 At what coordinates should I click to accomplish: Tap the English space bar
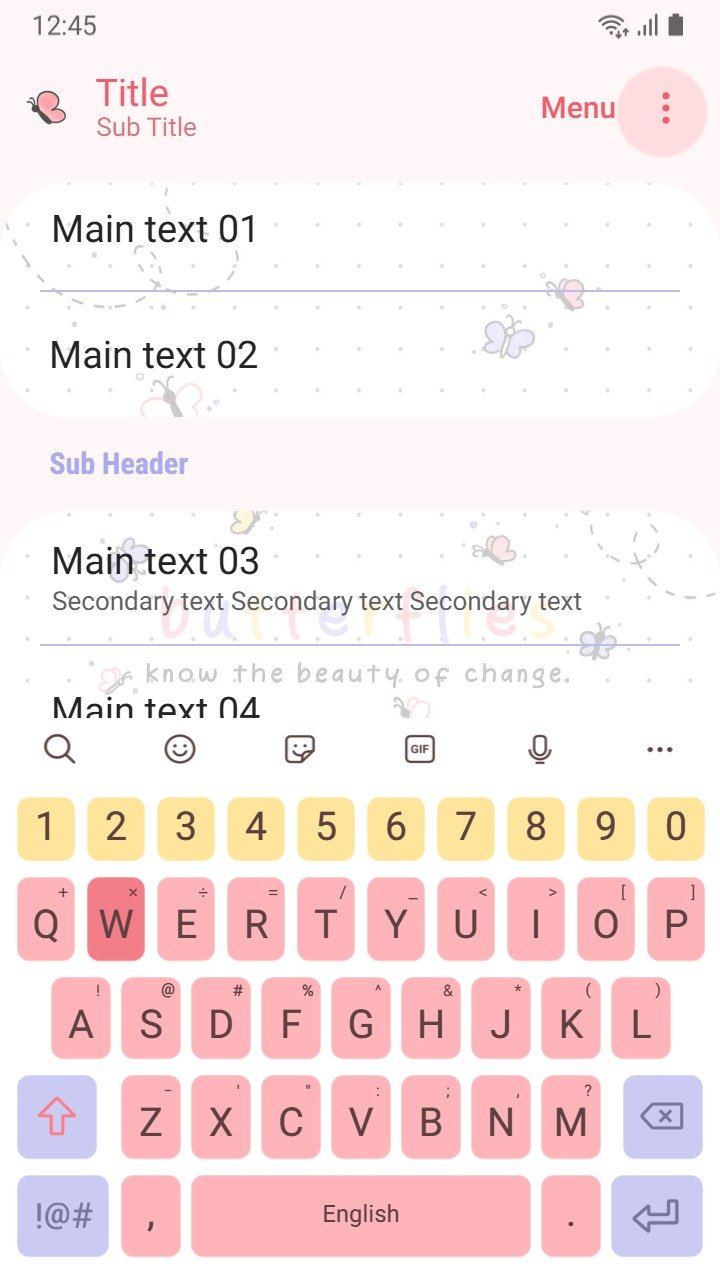point(361,1216)
